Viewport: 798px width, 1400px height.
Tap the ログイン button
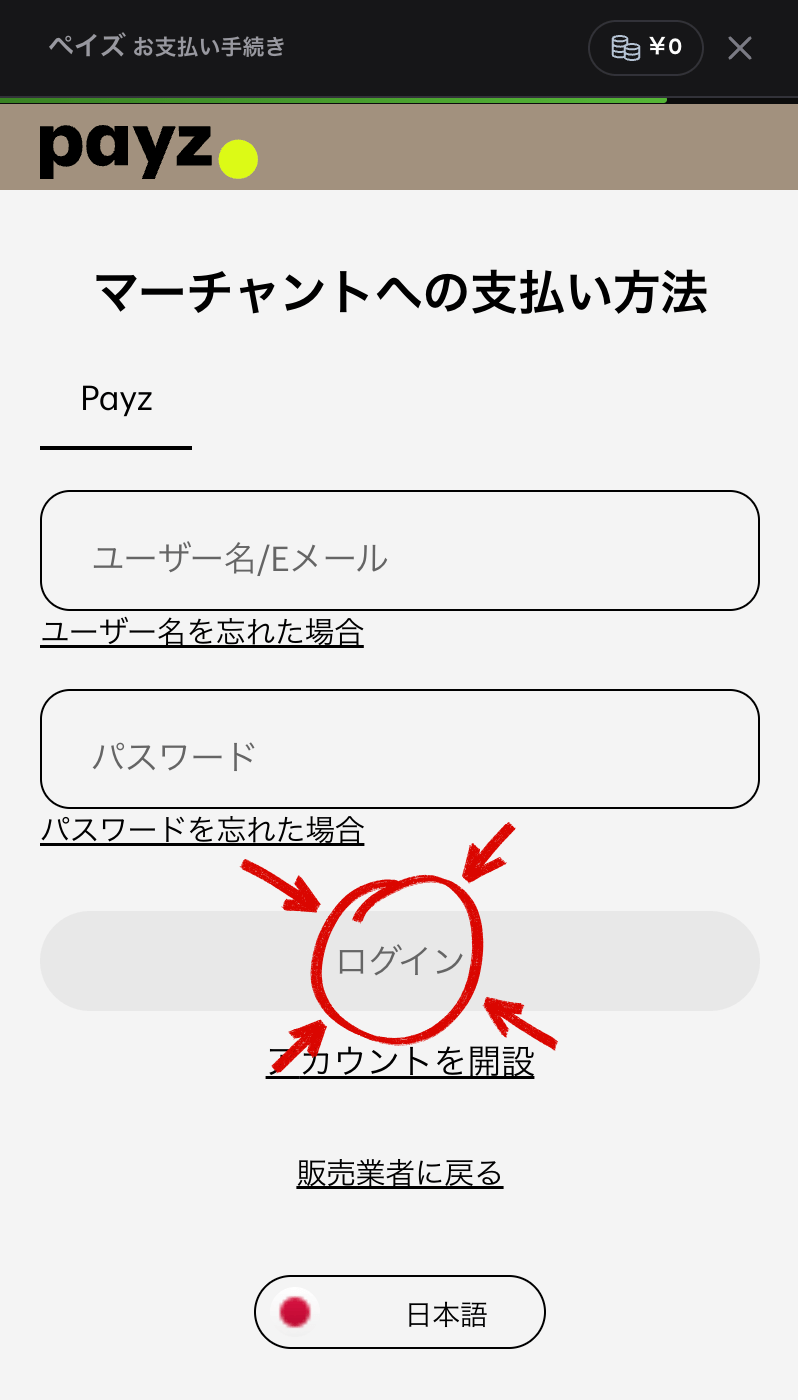399,961
